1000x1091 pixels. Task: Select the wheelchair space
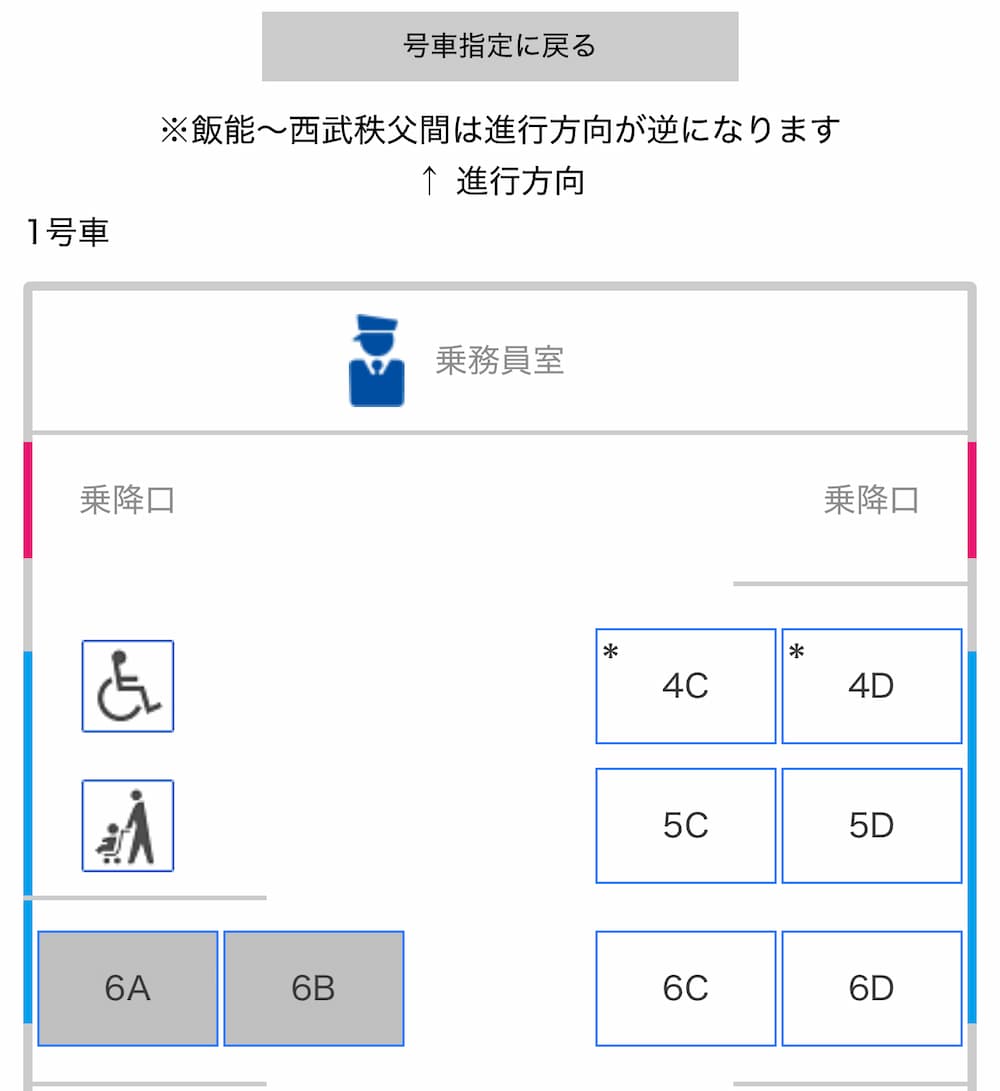tap(128, 686)
